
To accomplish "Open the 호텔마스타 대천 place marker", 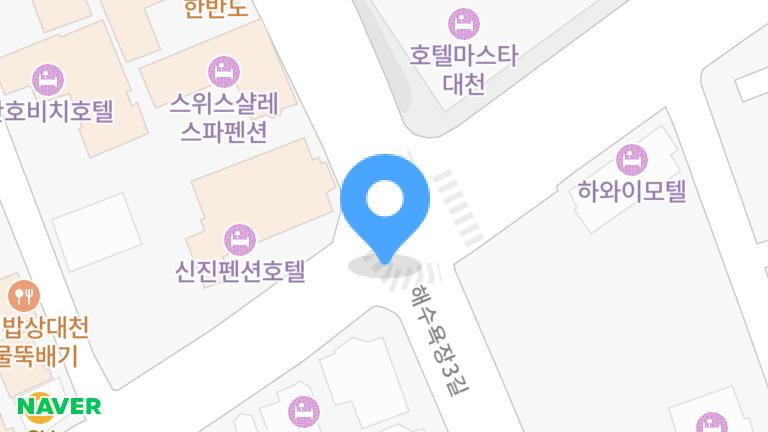I will 463,22.
